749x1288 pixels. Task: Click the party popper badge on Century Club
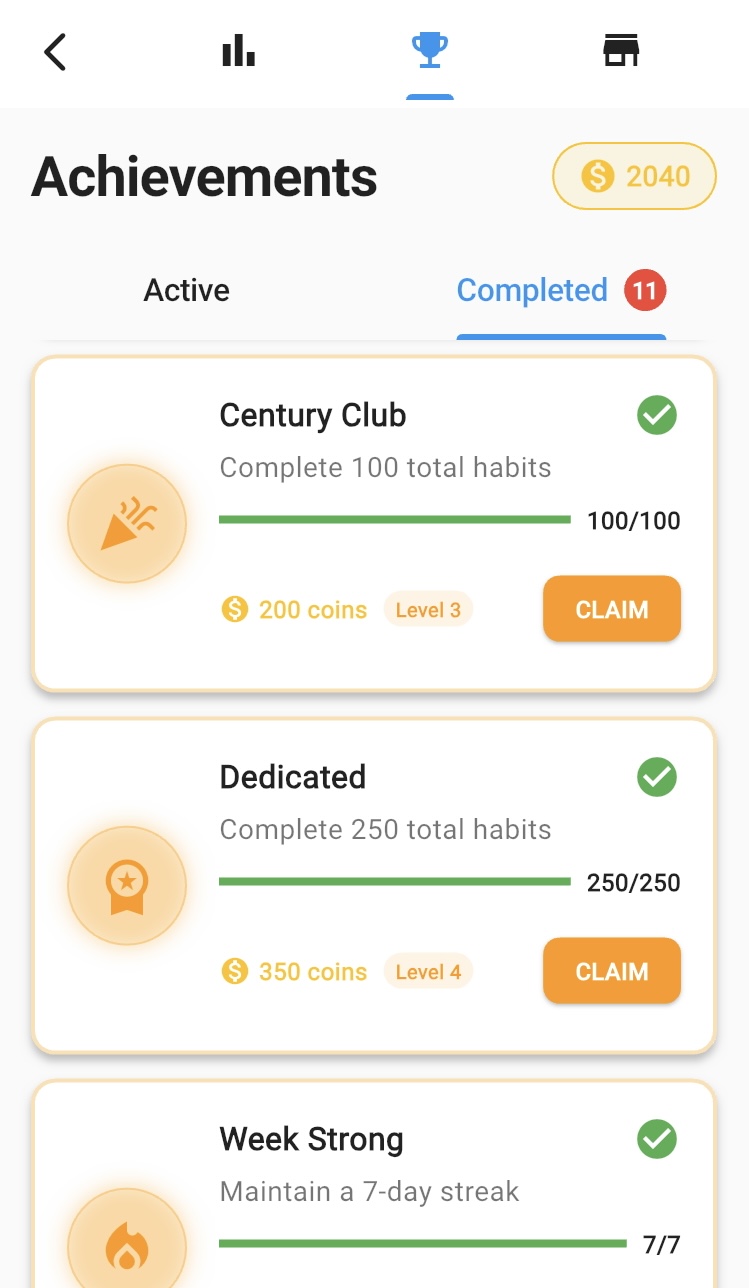pyautogui.click(x=127, y=523)
